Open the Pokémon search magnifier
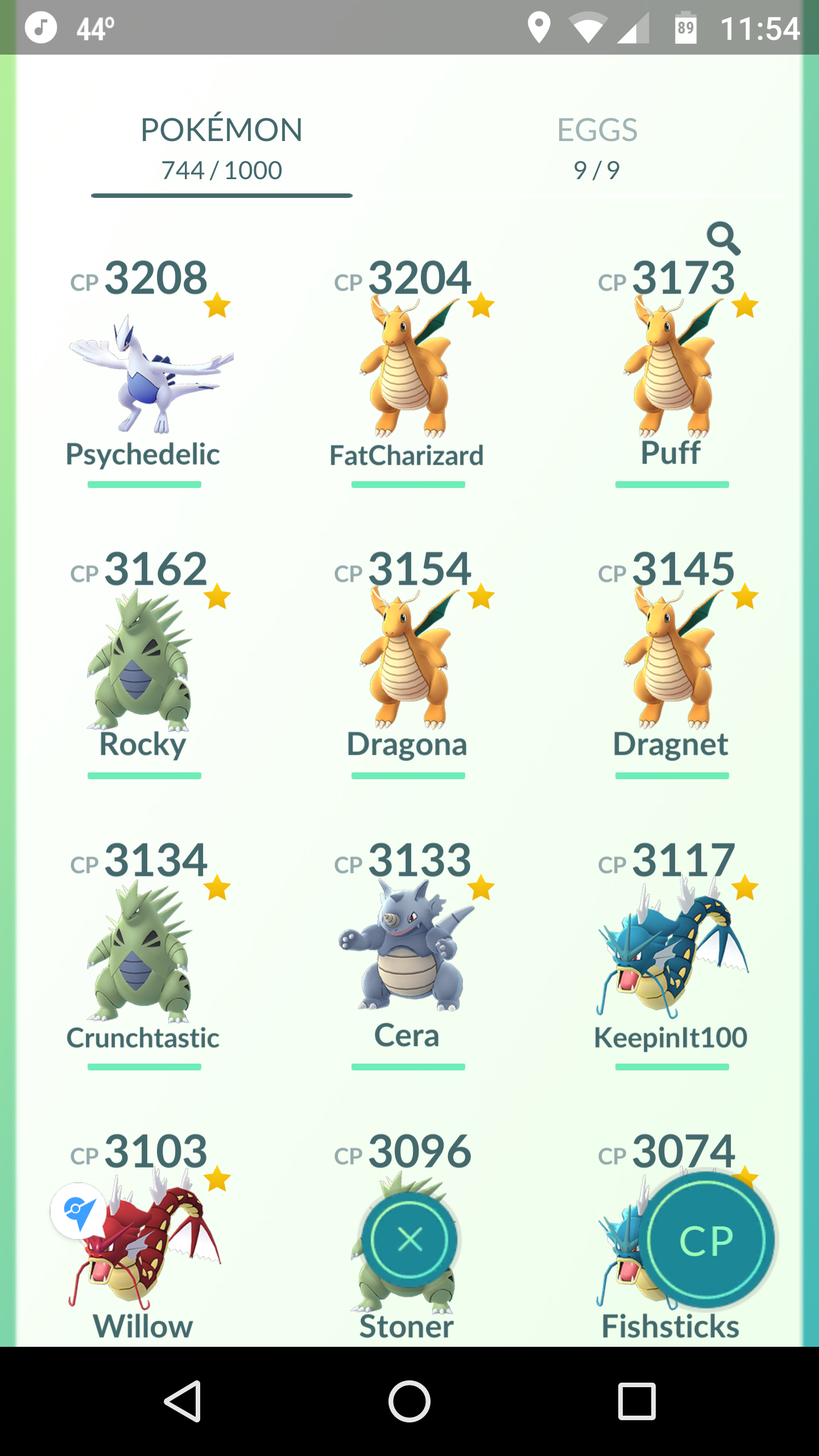 click(x=723, y=238)
